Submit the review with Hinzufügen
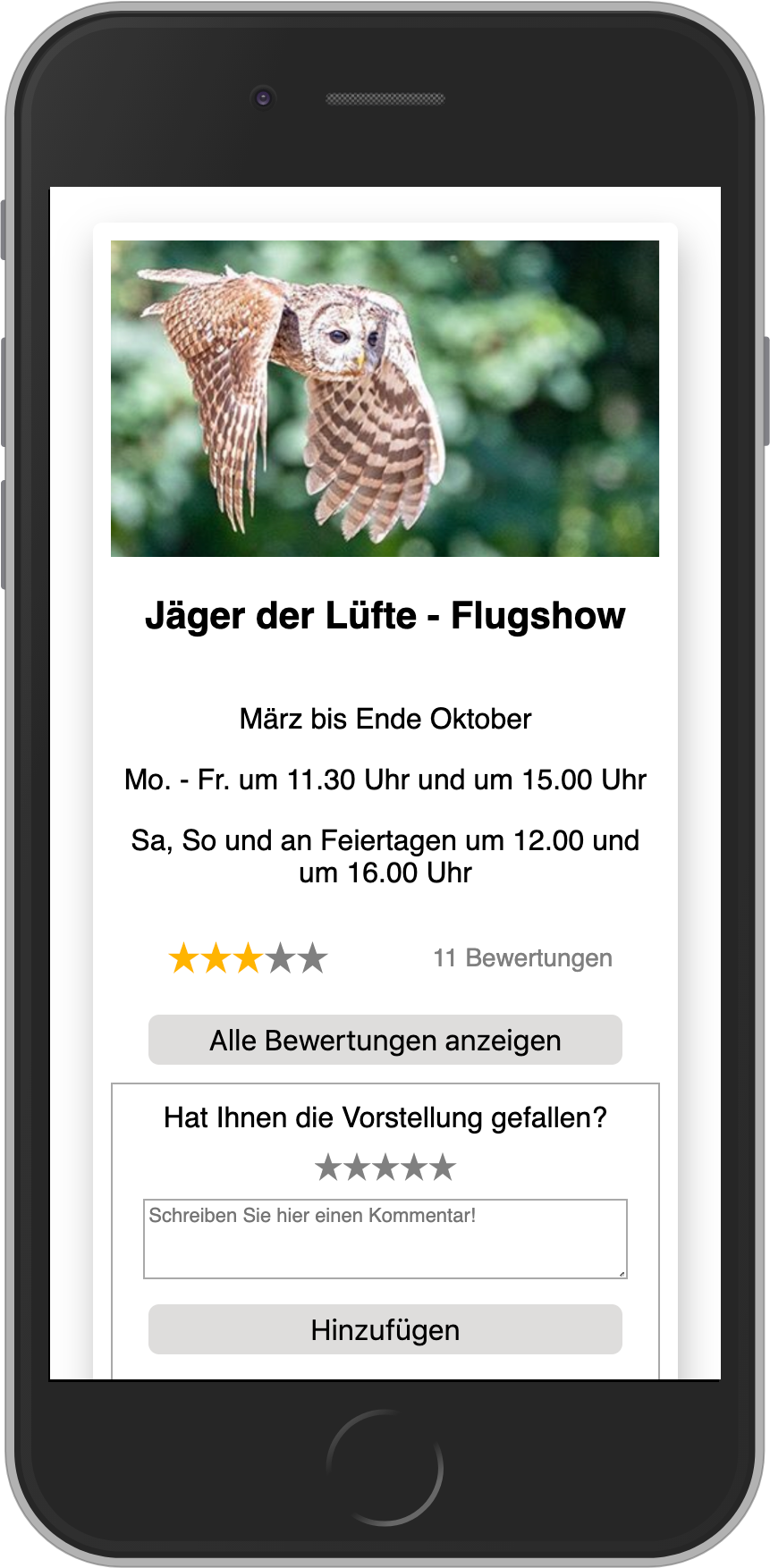Screen dimensions: 770x1568 385,1329
